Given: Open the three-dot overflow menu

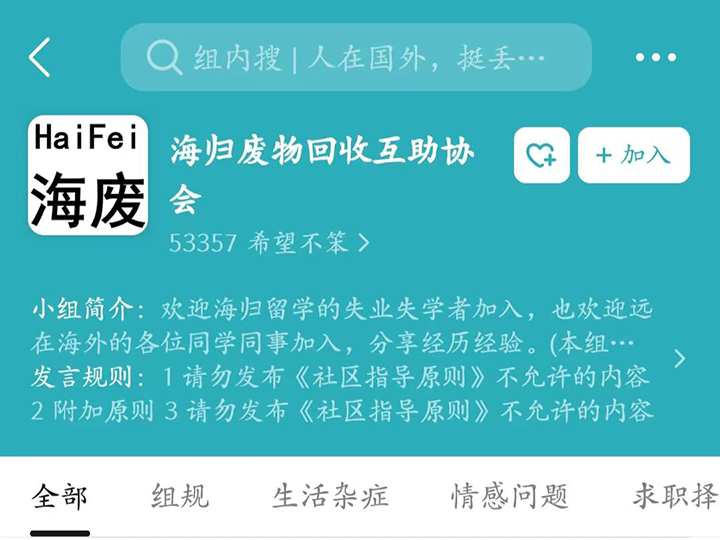Looking at the screenshot, I should [x=656, y=58].
